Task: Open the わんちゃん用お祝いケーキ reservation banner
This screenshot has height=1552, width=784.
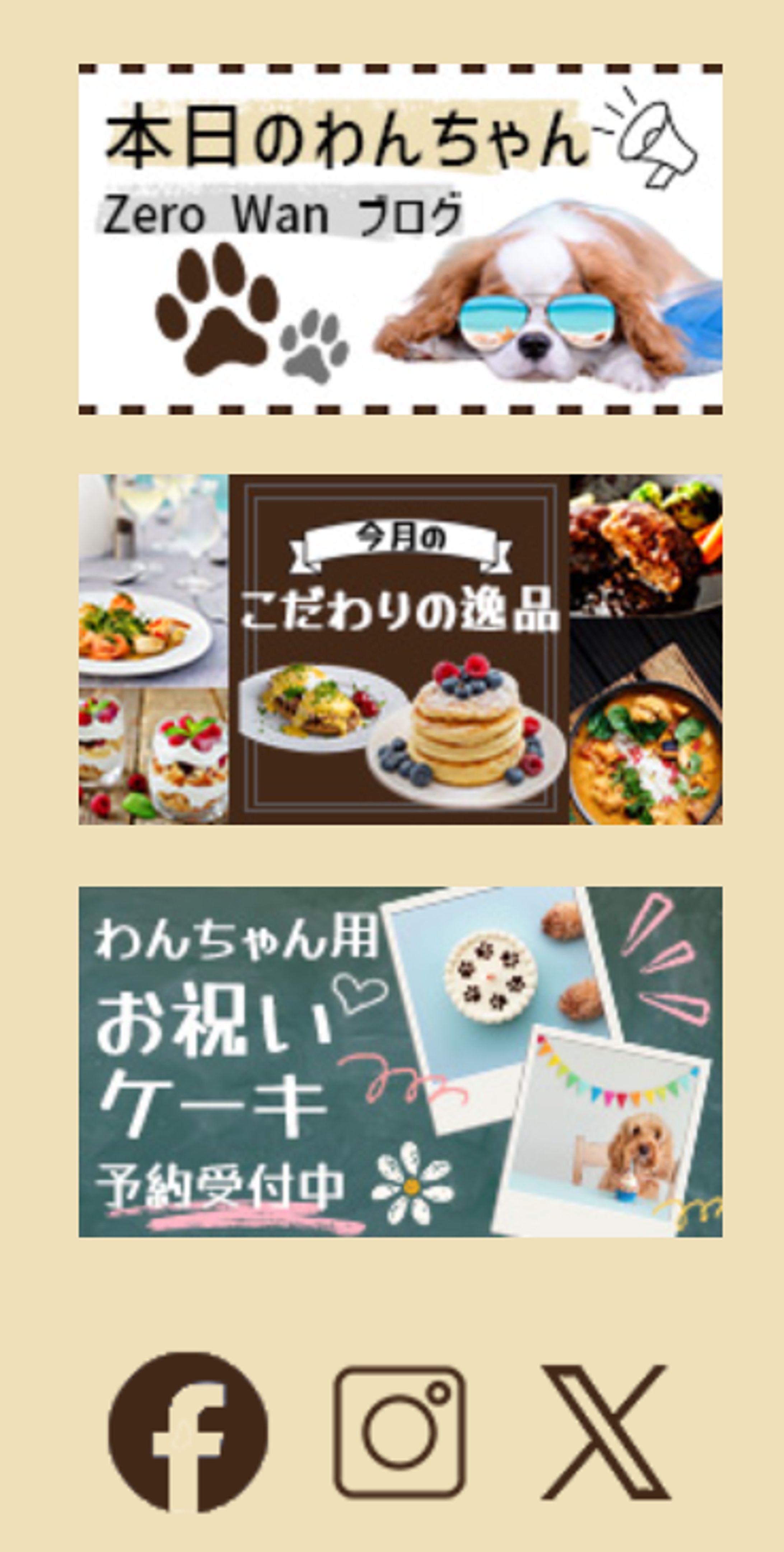Action: click(400, 1062)
